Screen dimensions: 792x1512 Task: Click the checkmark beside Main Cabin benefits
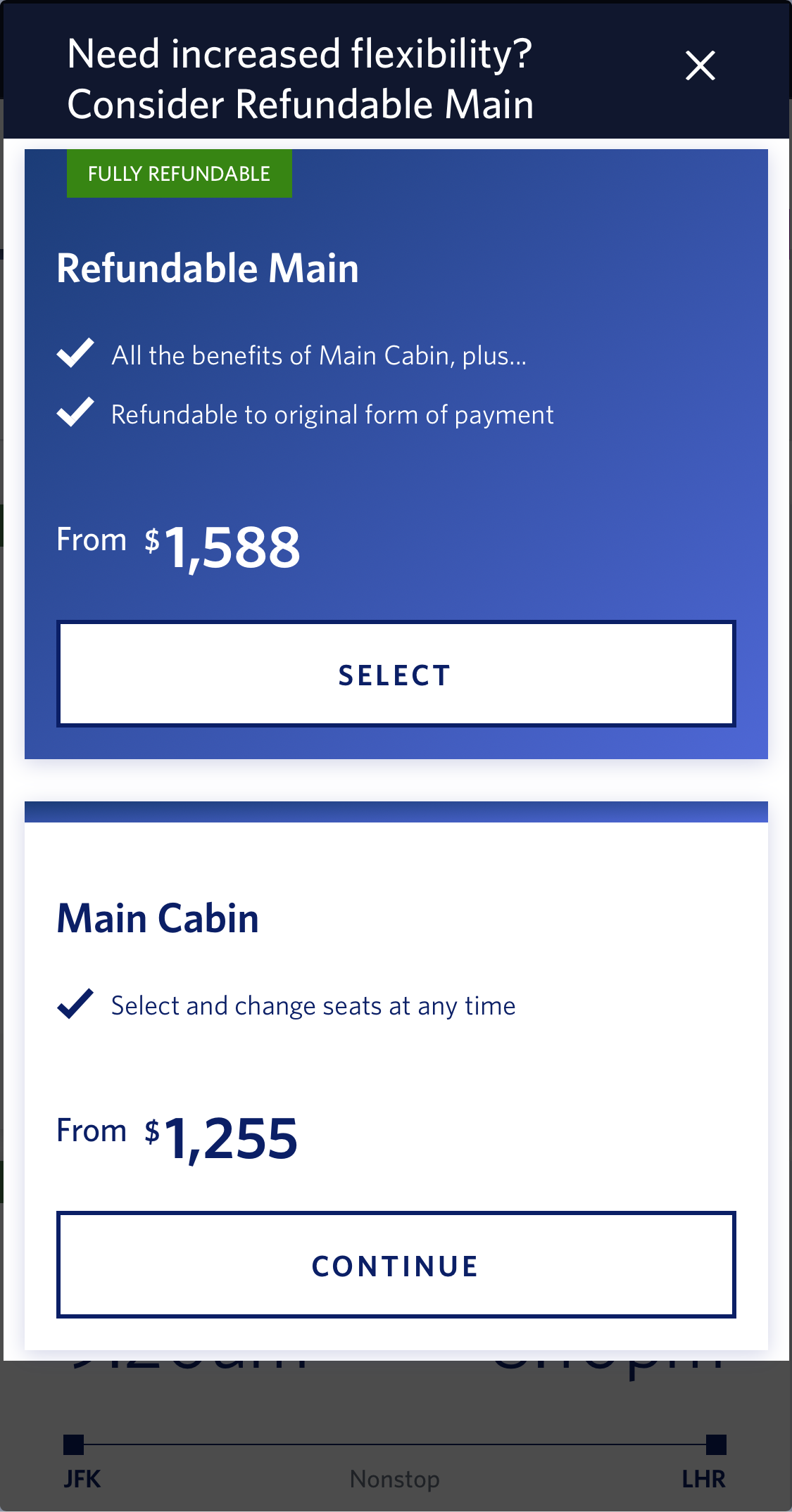point(75,354)
